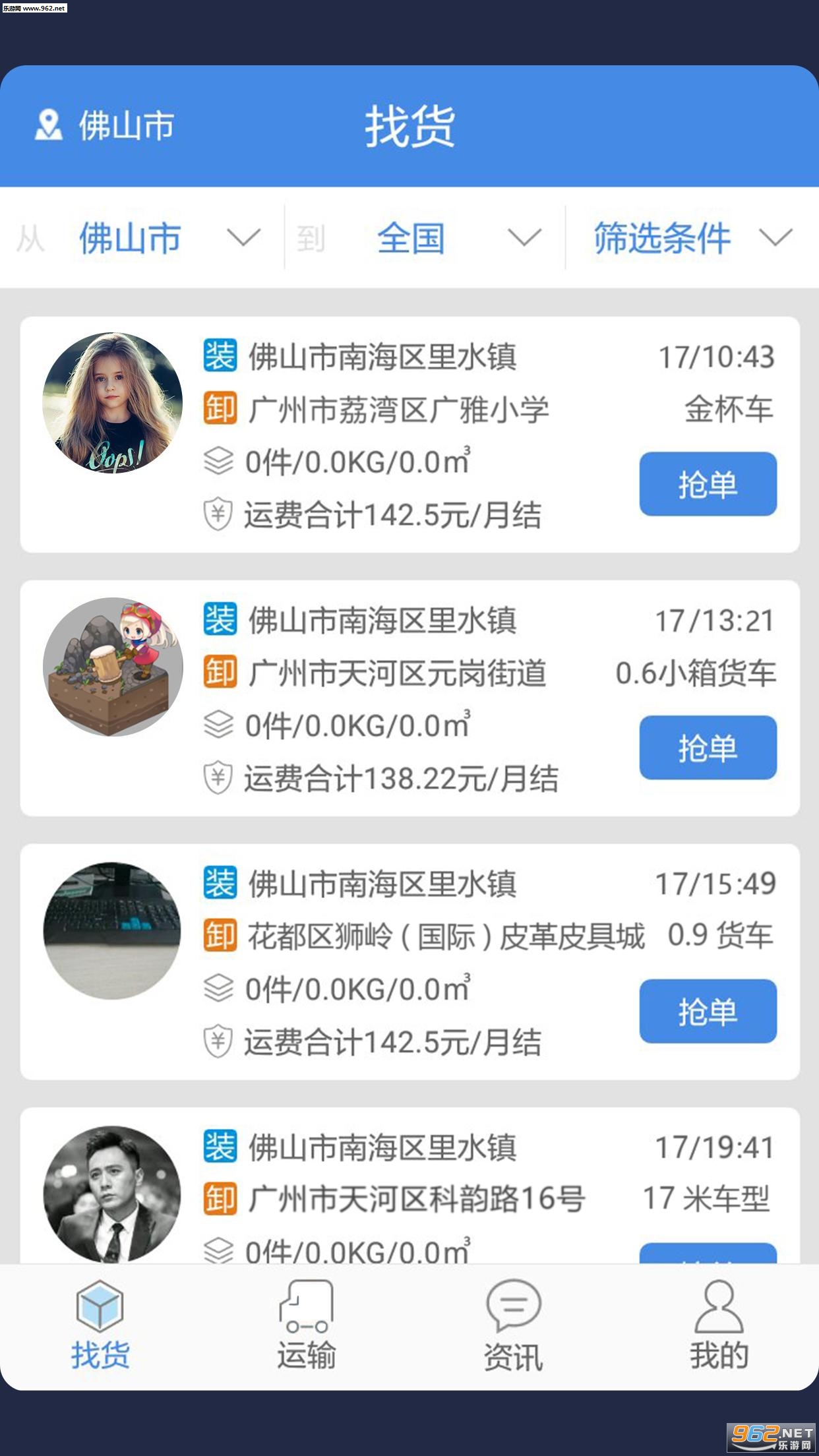Open the 我的 profile tab

(719, 1327)
